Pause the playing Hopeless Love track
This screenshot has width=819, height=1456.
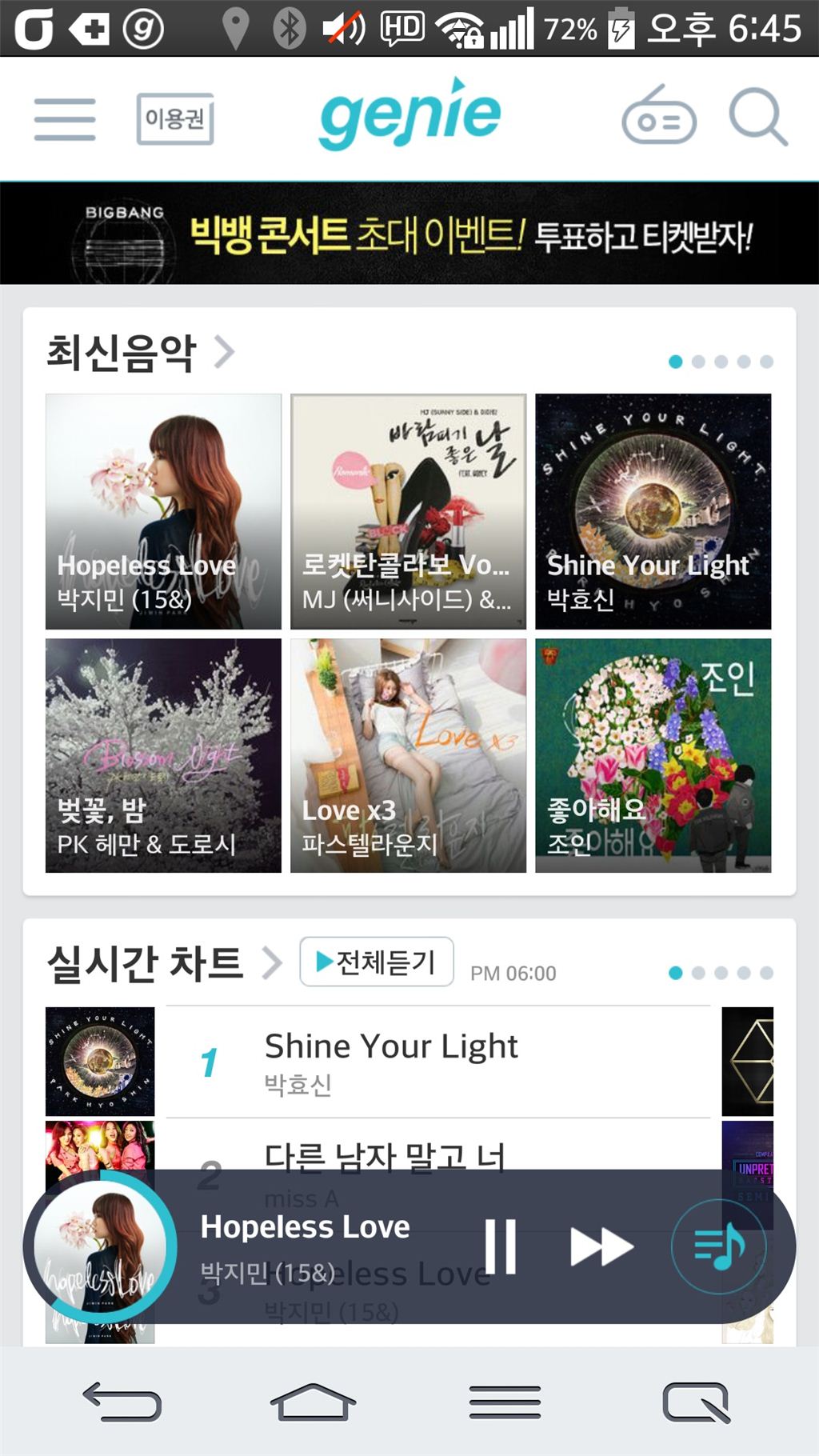501,1246
